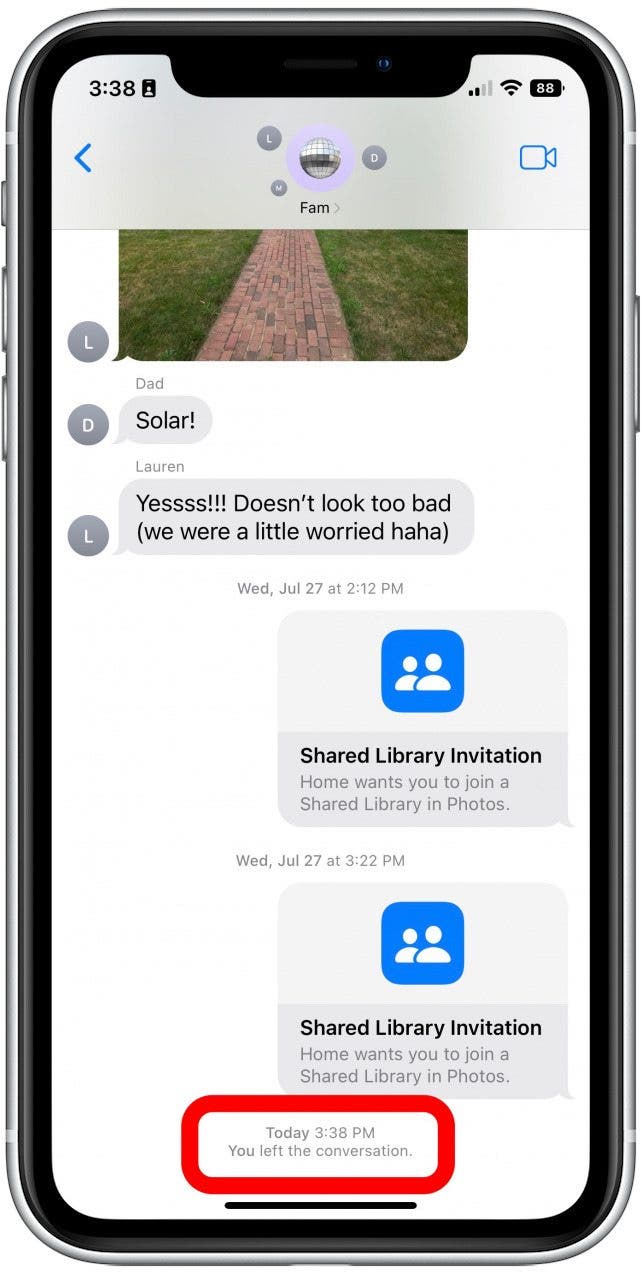The height and width of the screenshot is (1274, 642).
Task: Open the 2:12 PM Shared Library Invitation
Action: pyautogui.click(x=422, y=718)
